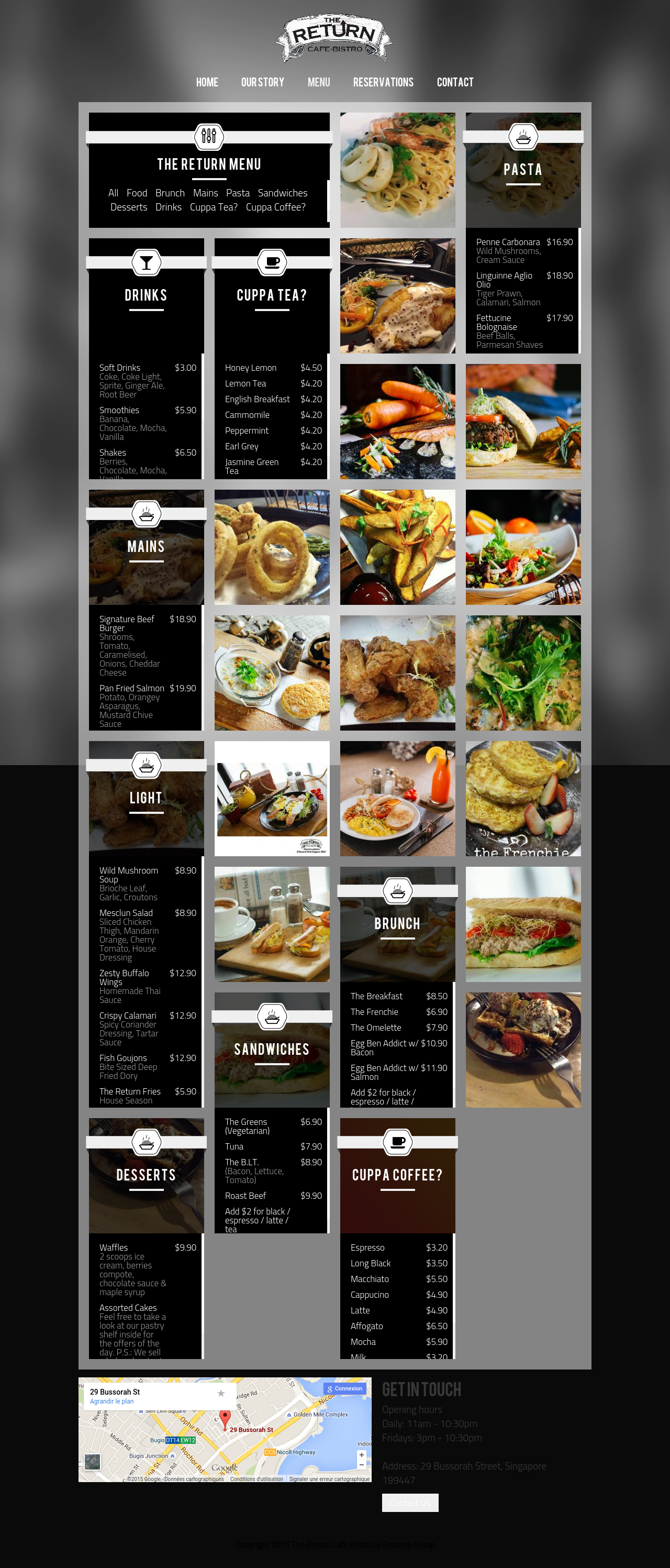Go to the OUR STORY page
The height and width of the screenshot is (1568, 670).
(x=262, y=82)
